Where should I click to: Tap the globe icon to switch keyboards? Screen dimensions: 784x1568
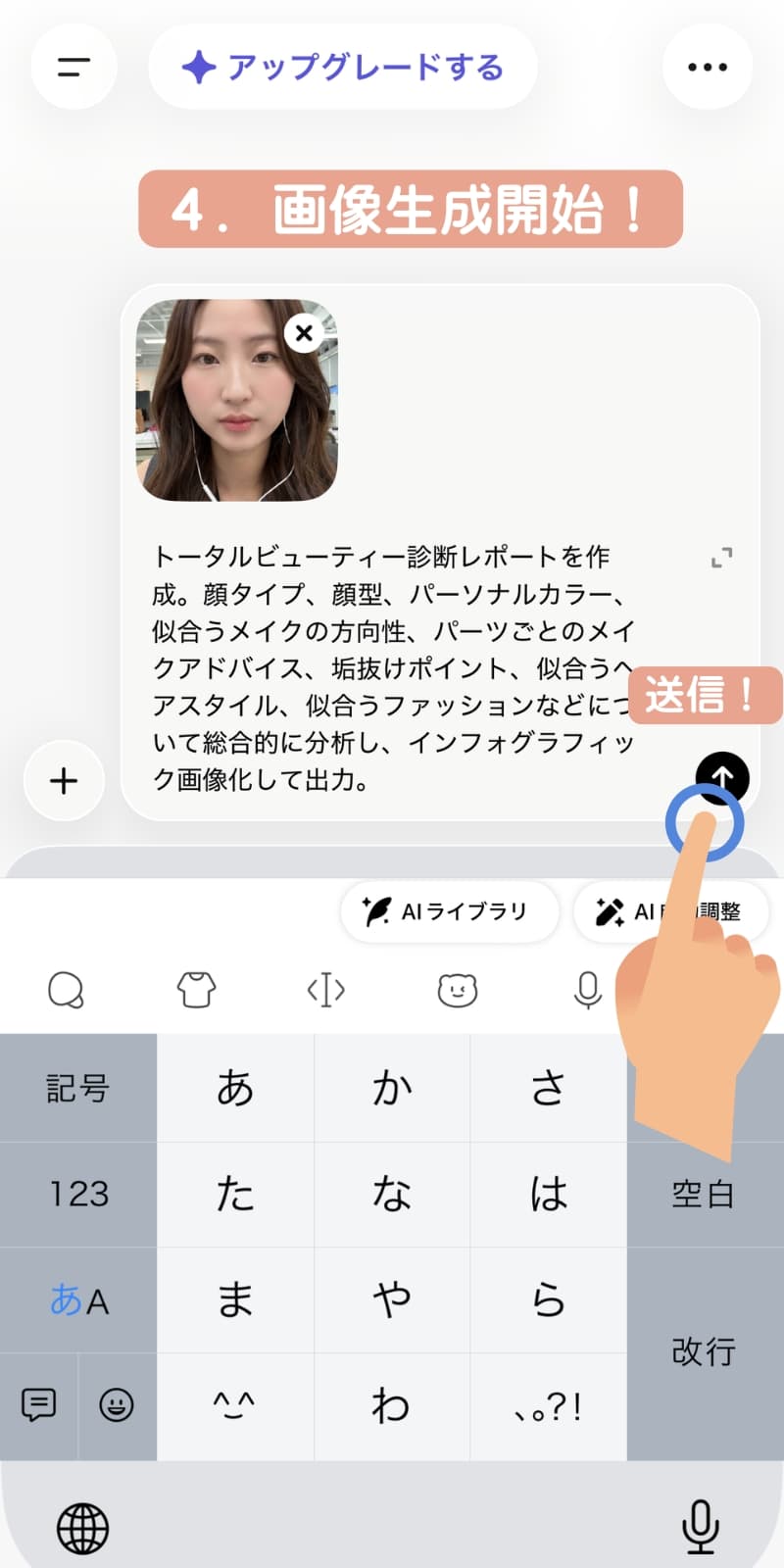pos(84,1527)
